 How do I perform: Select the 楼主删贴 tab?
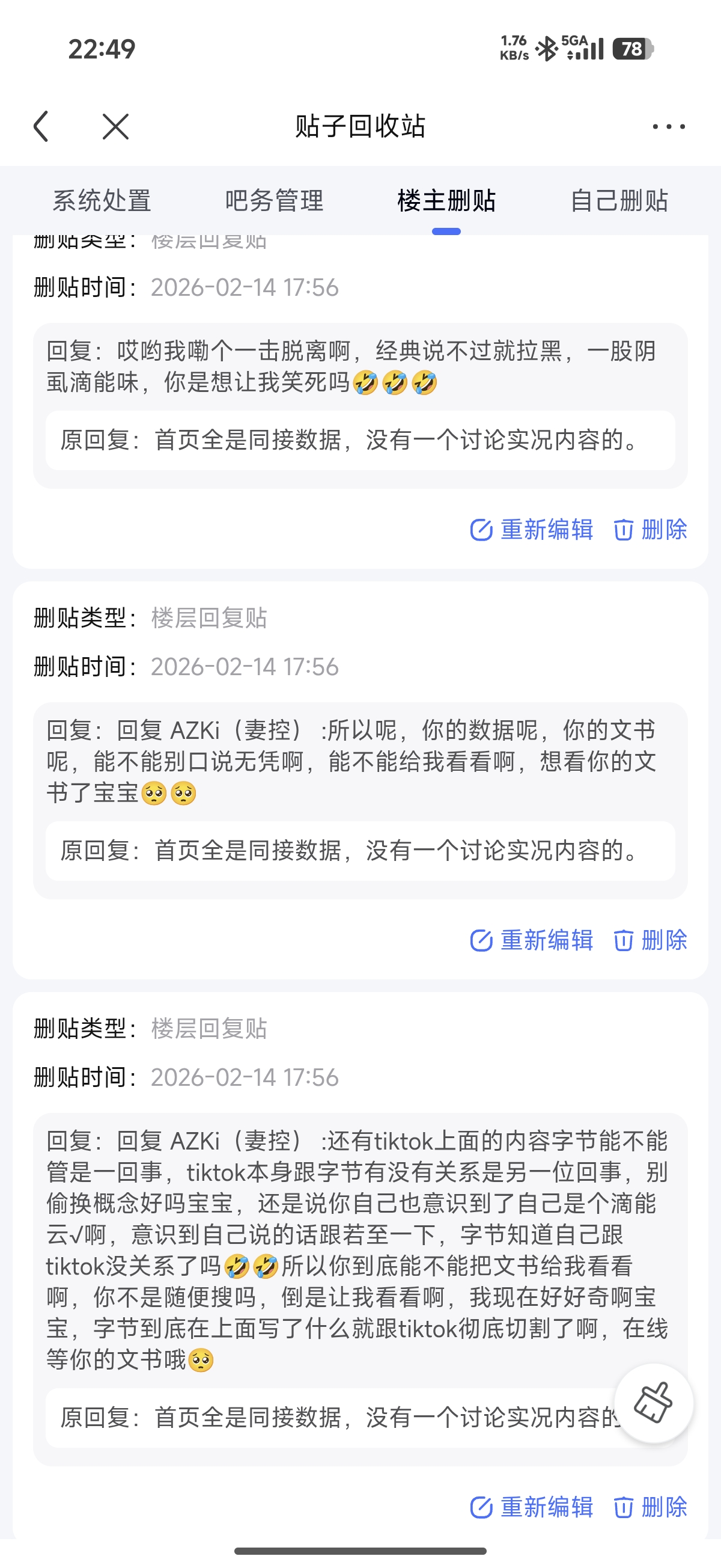tap(446, 201)
